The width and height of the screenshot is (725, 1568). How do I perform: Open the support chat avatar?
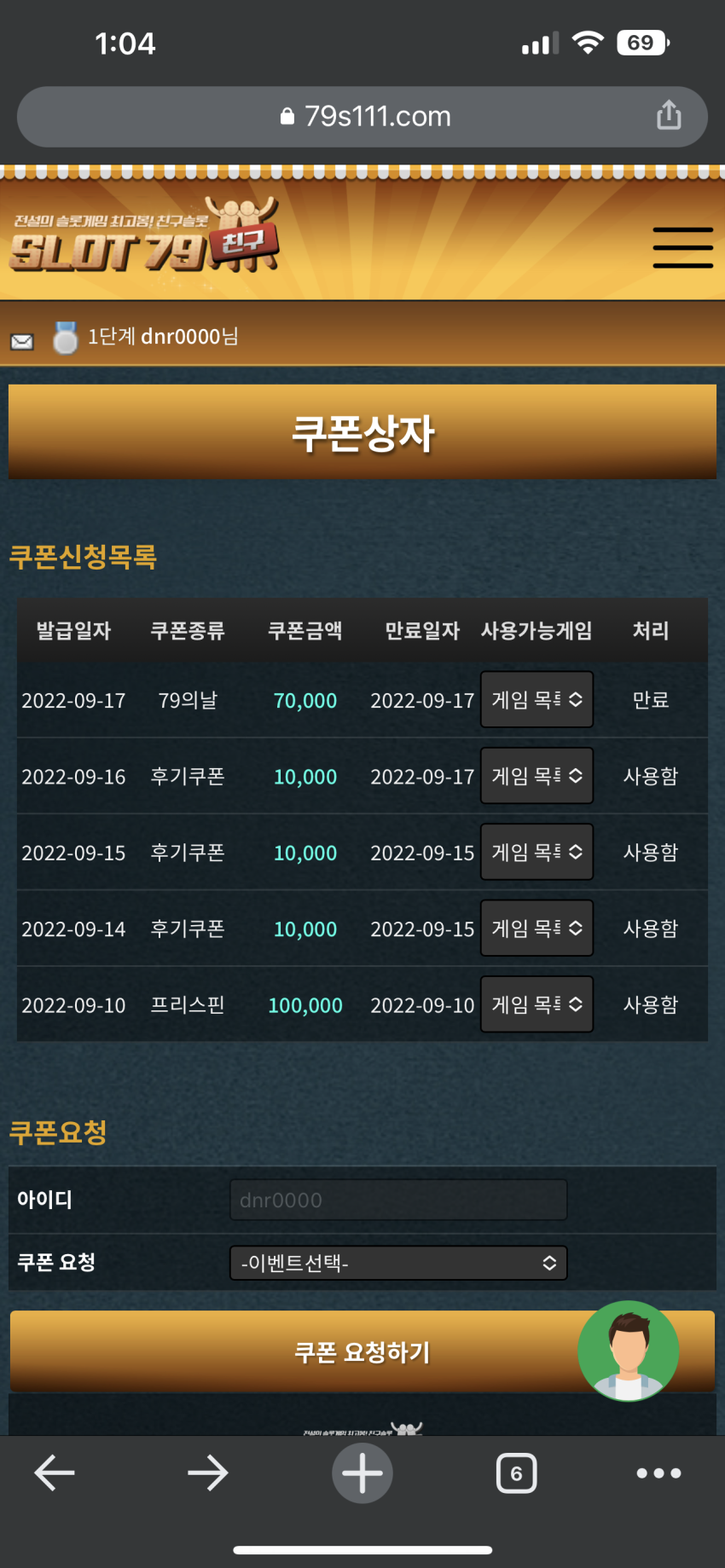pos(629,1351)
